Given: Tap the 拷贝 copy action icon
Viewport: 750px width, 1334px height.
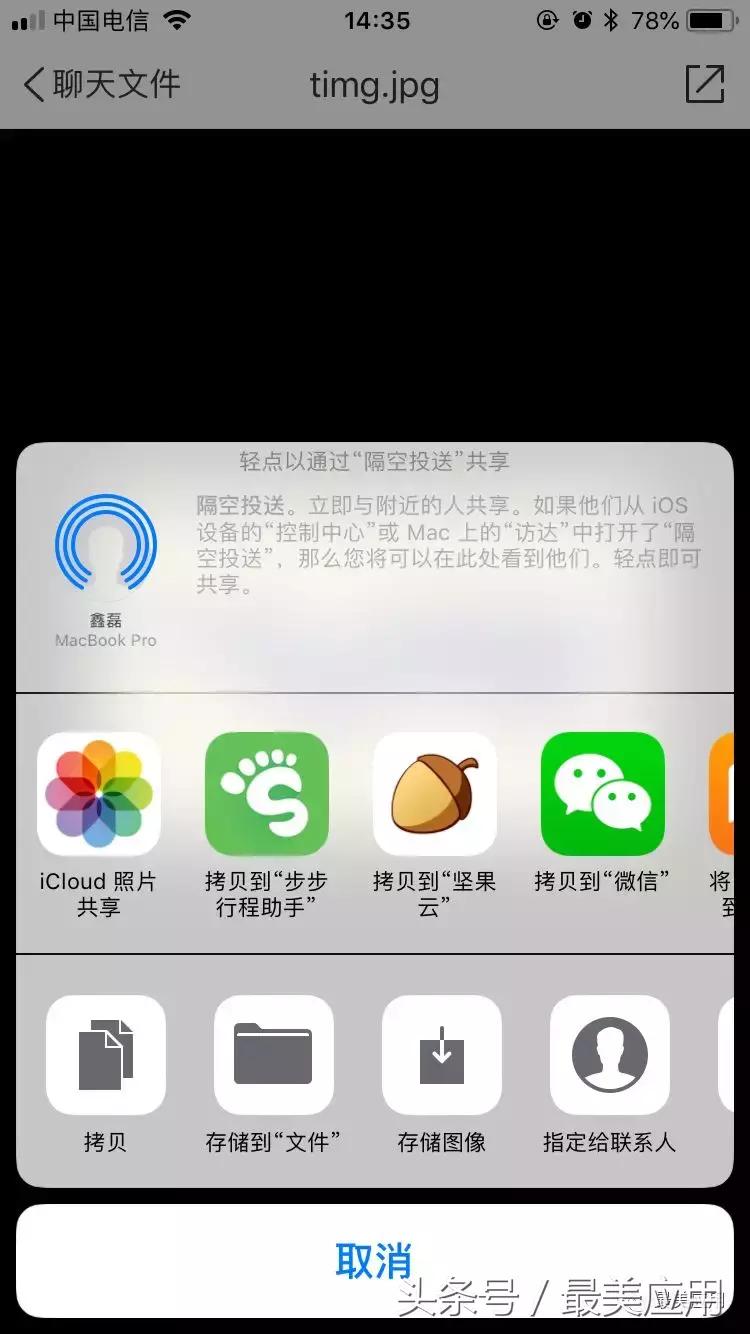Looking at the screenshot, I should (106, 1055).
